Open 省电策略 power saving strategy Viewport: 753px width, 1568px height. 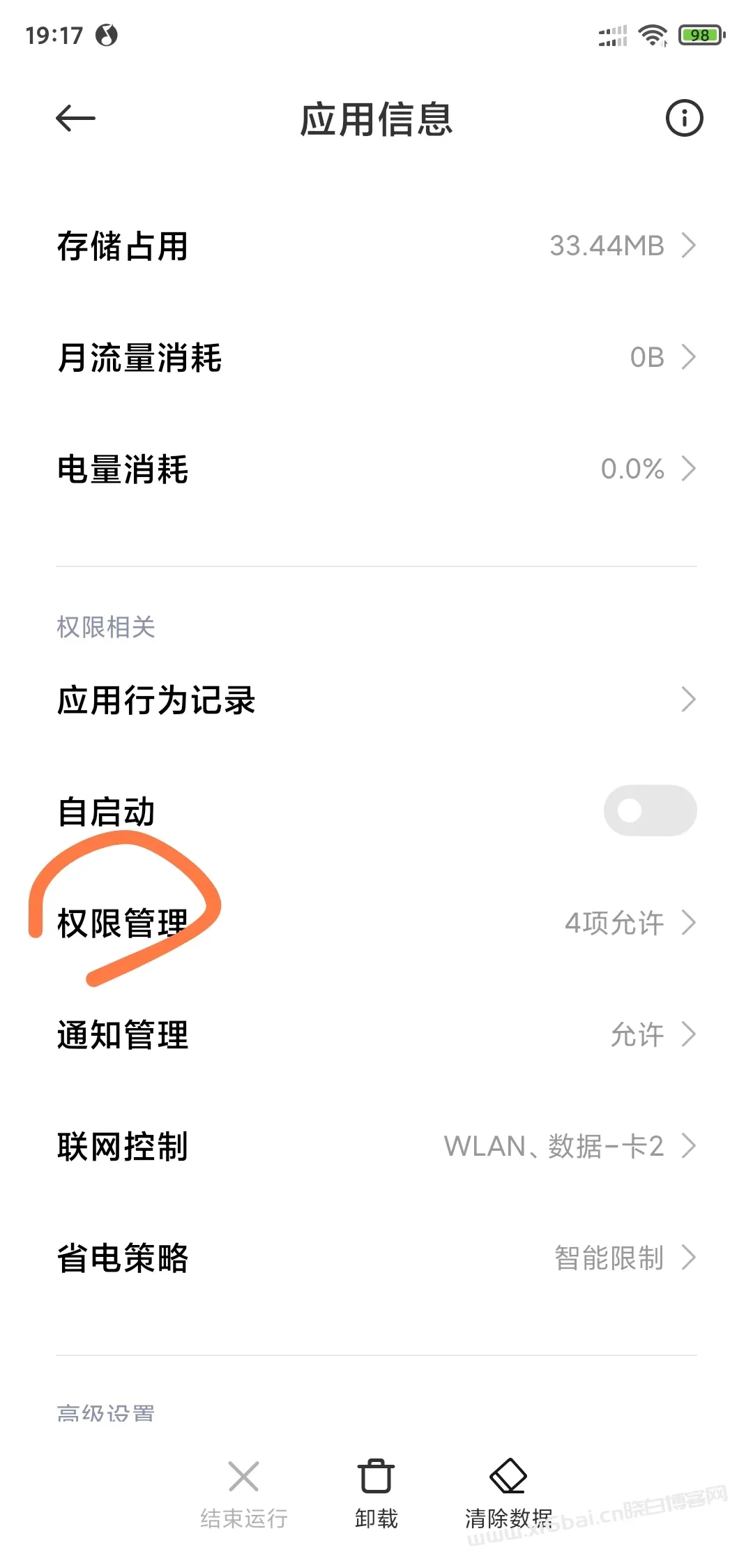point(376,1258)
